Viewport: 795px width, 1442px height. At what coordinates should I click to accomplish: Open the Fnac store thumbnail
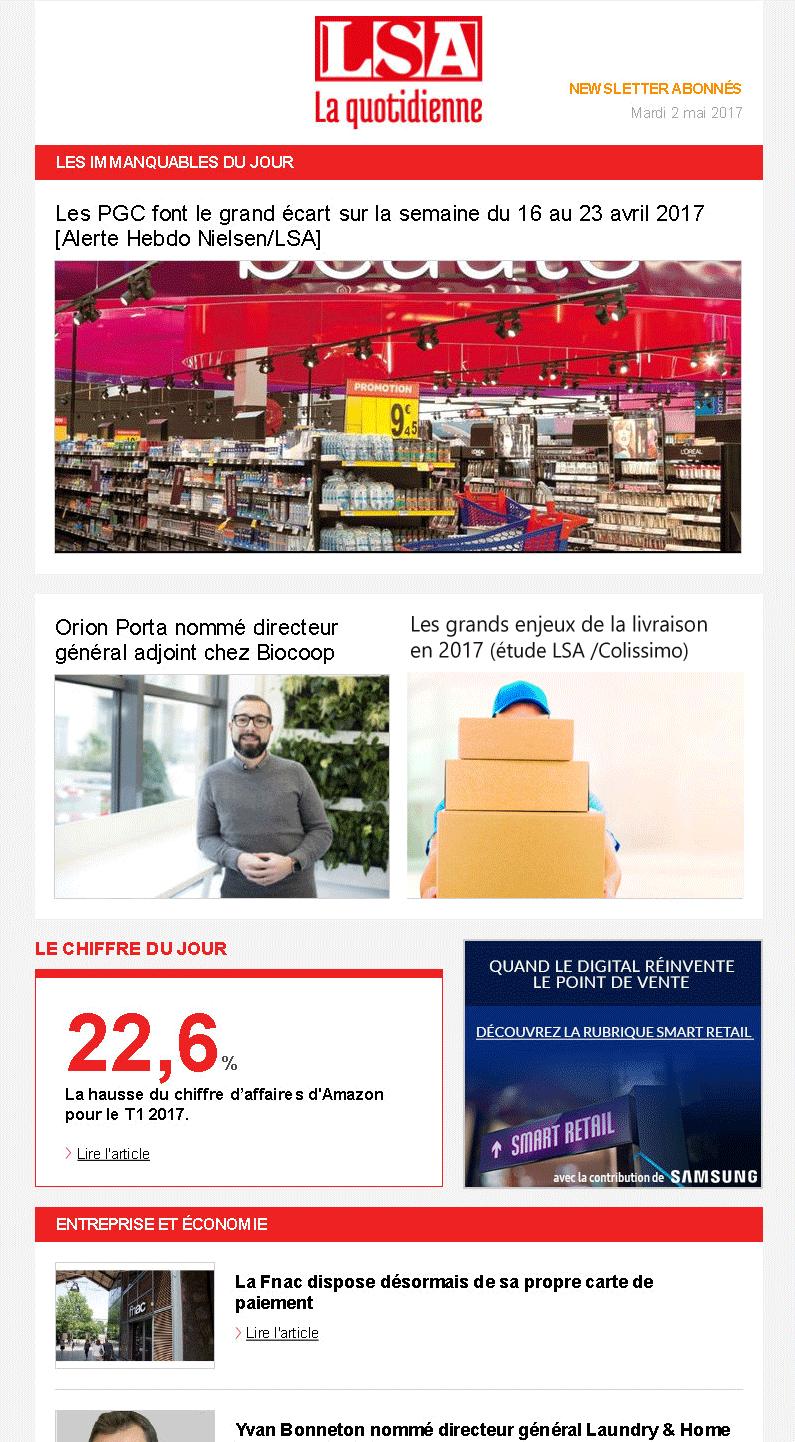135,1316
